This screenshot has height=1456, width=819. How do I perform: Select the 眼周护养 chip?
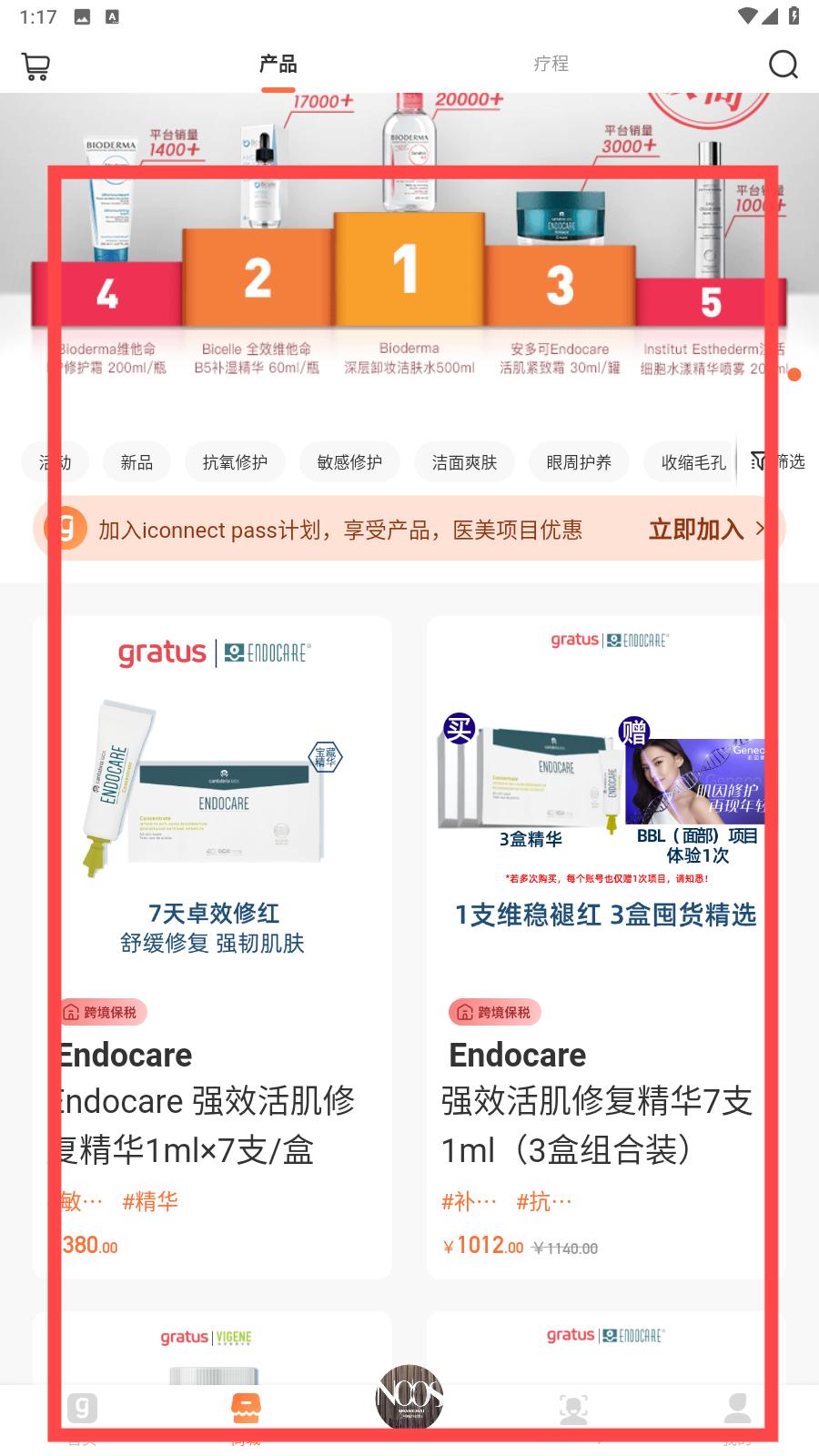coord(579,462)
